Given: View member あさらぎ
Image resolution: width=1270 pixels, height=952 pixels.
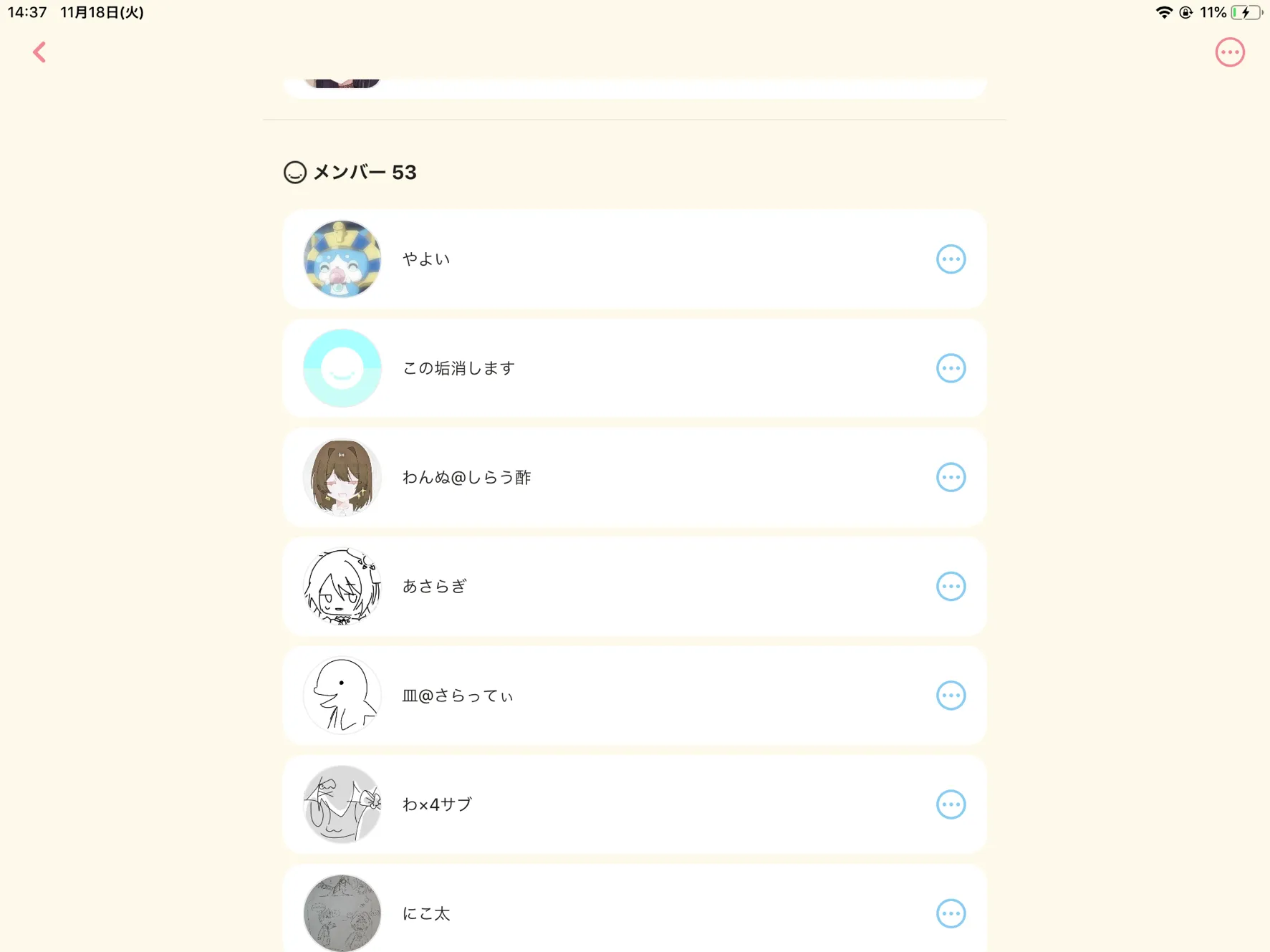Looking at the screenshot, I should point(573,586).
